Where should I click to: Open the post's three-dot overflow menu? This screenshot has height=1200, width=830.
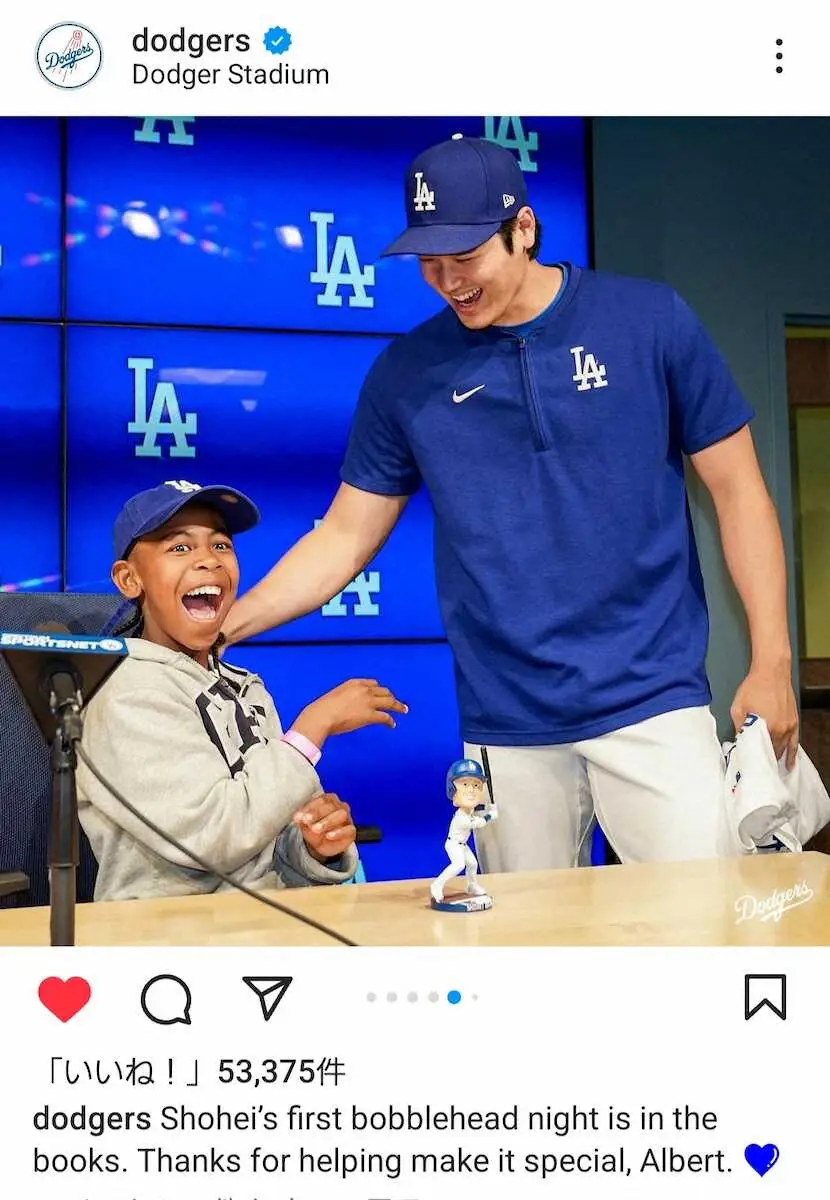tap(778, 56)
